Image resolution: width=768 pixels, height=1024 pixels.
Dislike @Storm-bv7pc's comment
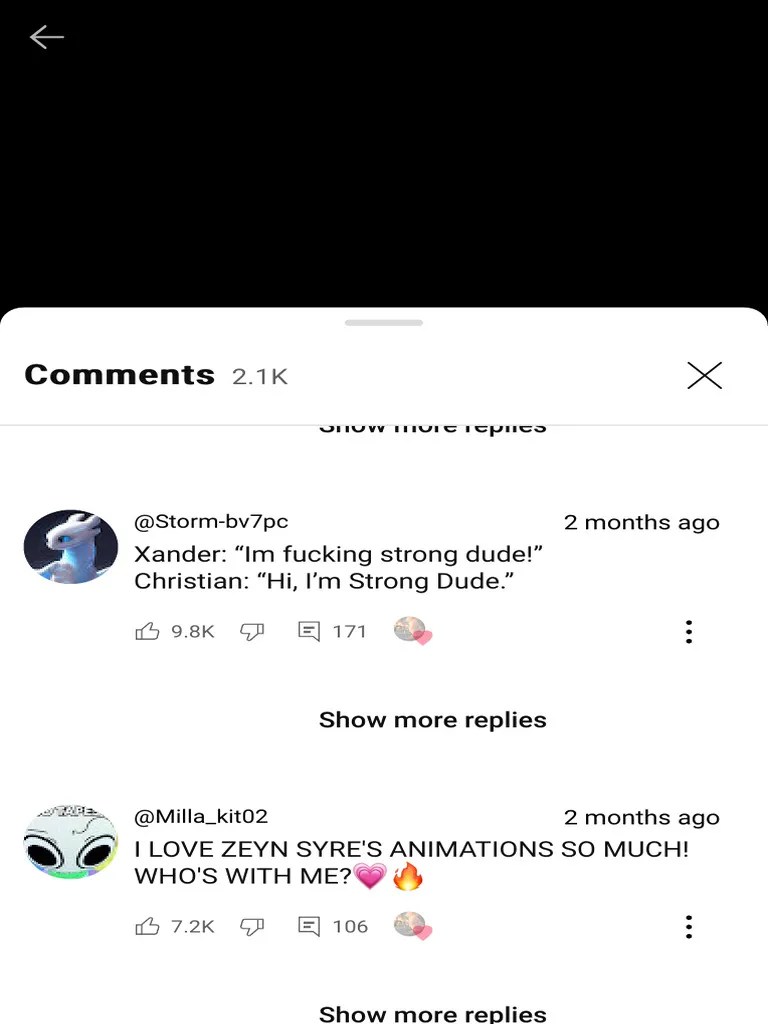point(252,631)
